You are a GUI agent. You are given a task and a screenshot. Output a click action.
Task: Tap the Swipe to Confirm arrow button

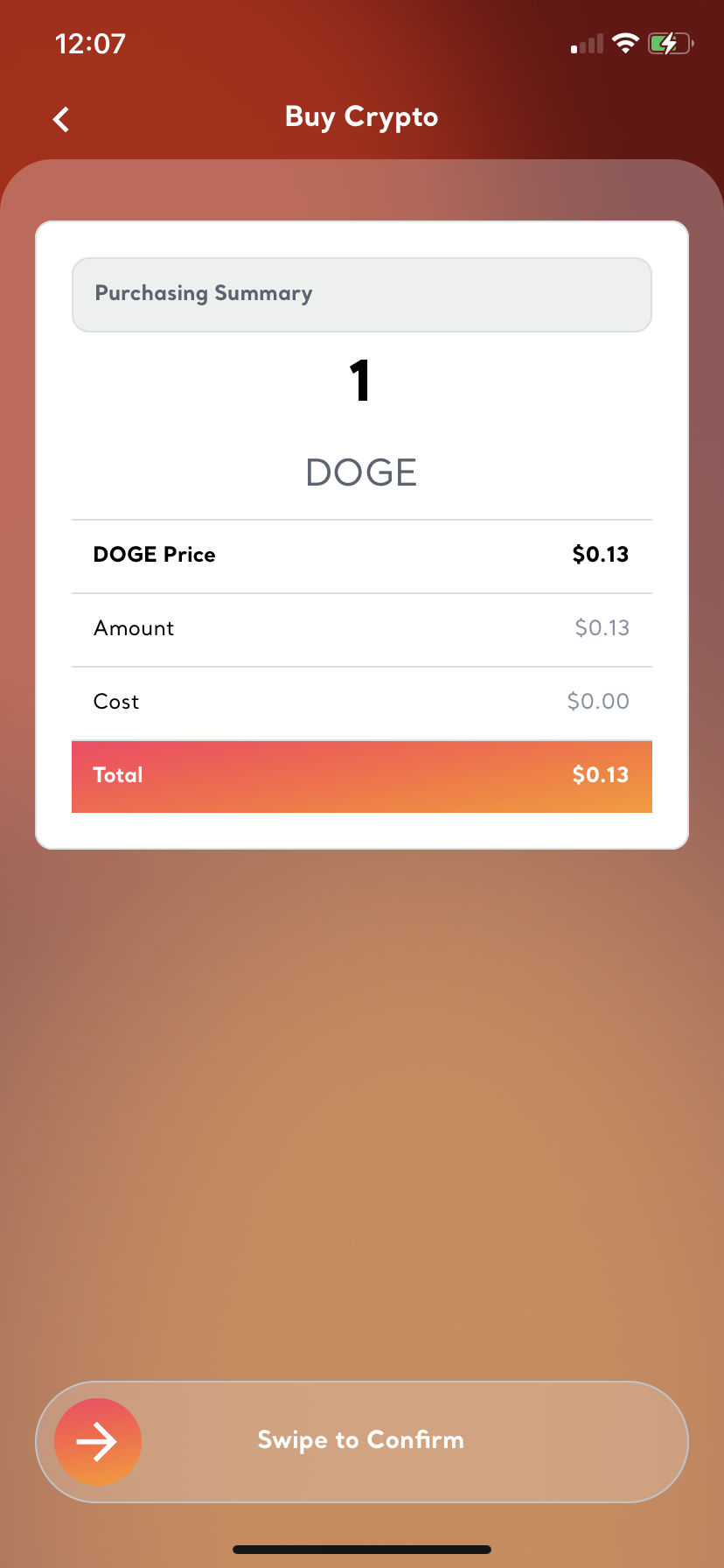[98, 1441]
